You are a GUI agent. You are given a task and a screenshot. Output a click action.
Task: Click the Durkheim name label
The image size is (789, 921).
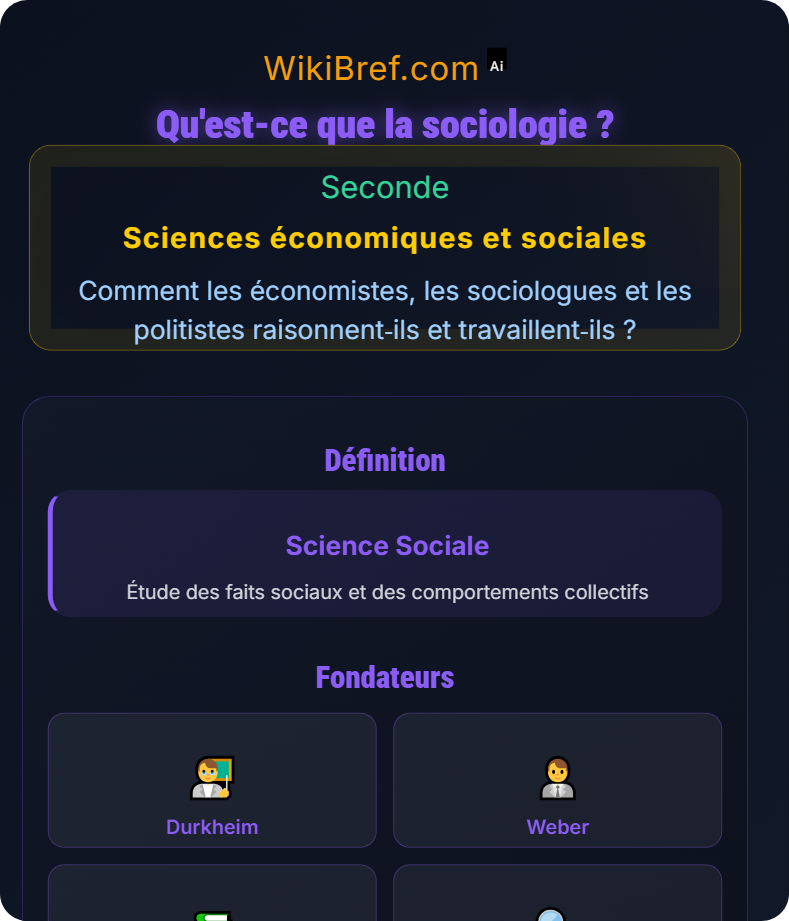(x=211, y=827)
